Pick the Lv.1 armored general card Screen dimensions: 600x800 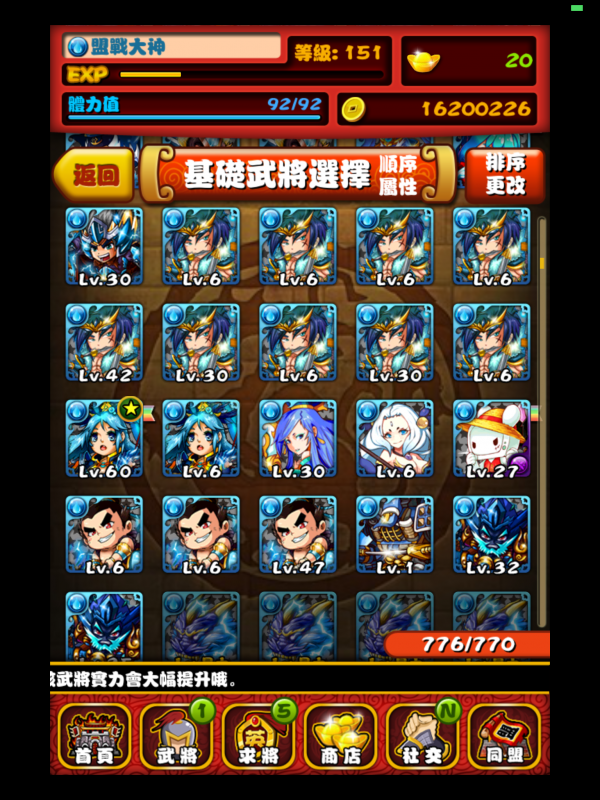(x=395, y=534)
